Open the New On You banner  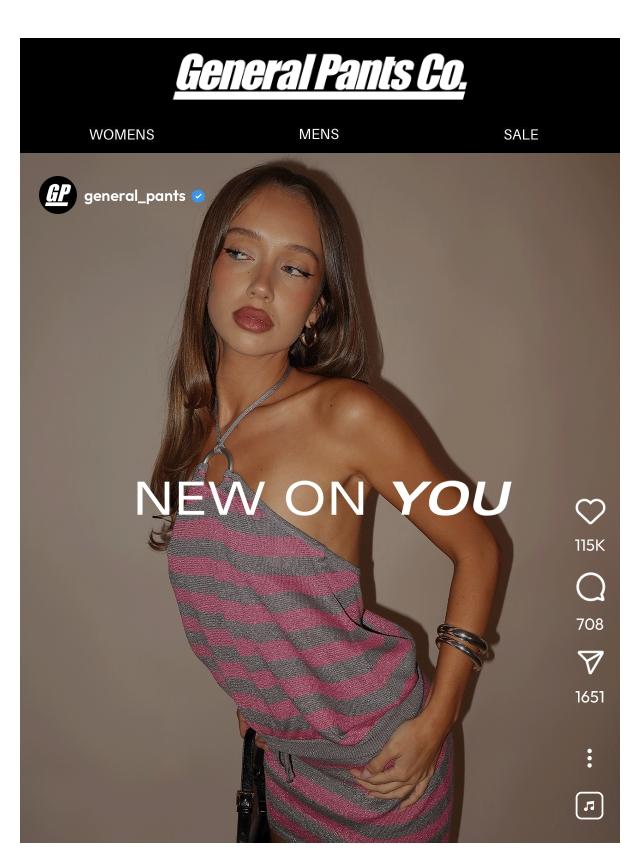click(322, 498)
